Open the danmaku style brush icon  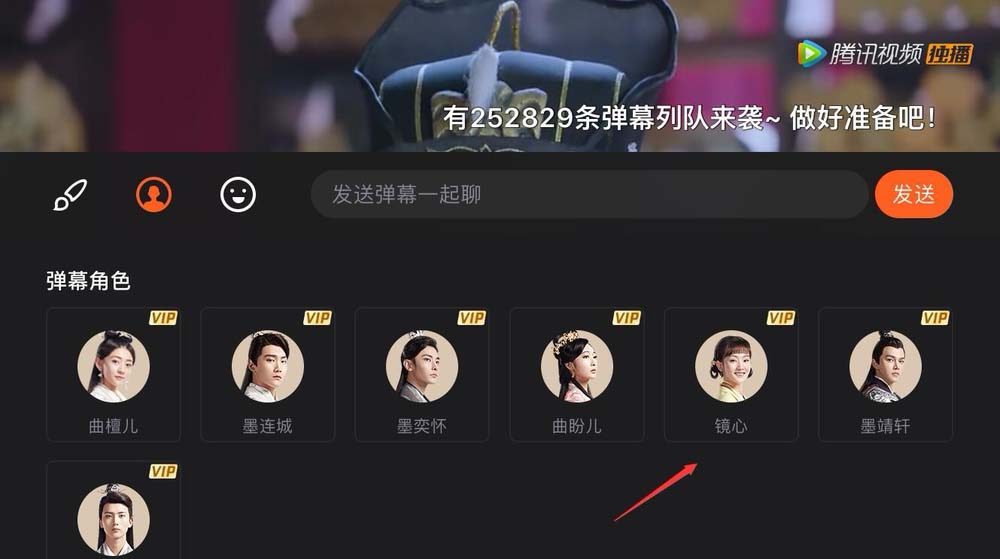coord(70,195)
